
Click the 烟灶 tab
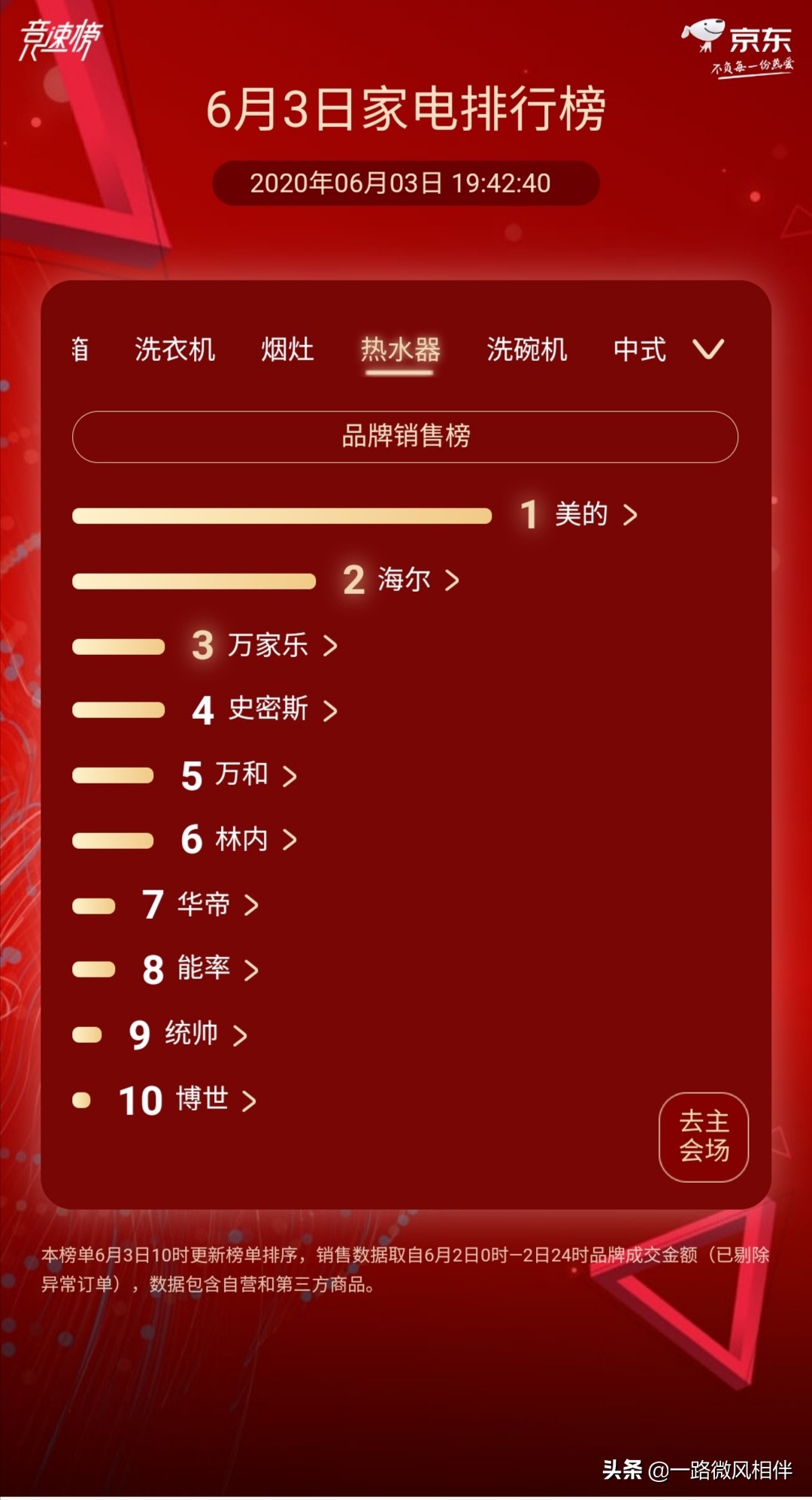coord(286,350)
